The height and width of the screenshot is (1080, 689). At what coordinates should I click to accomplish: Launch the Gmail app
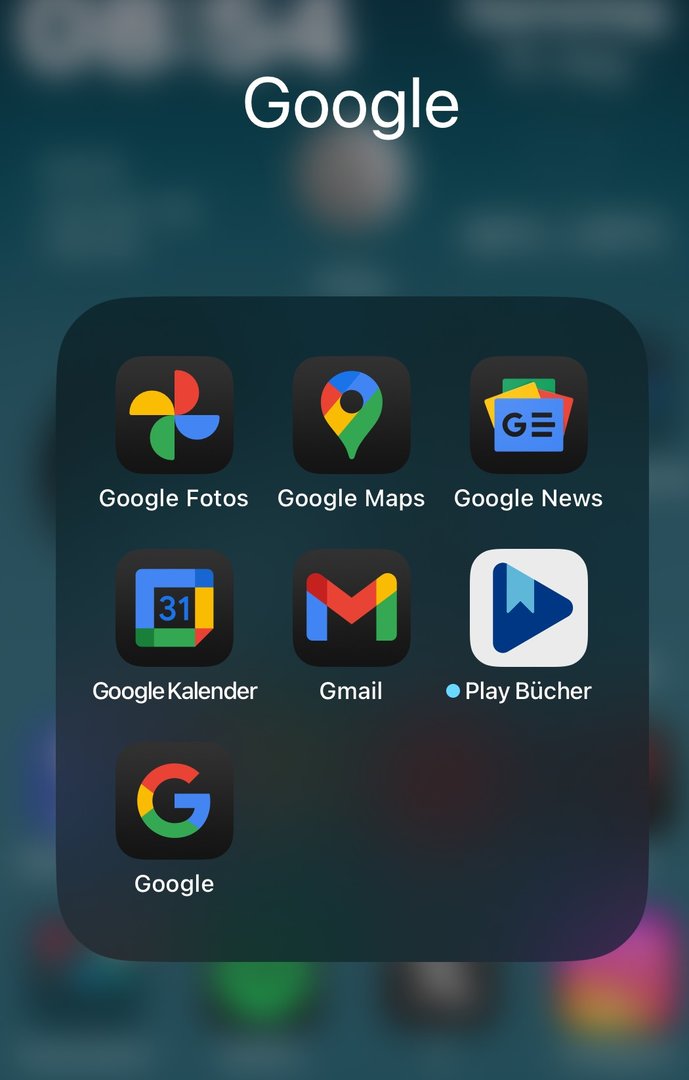(351, 608)
